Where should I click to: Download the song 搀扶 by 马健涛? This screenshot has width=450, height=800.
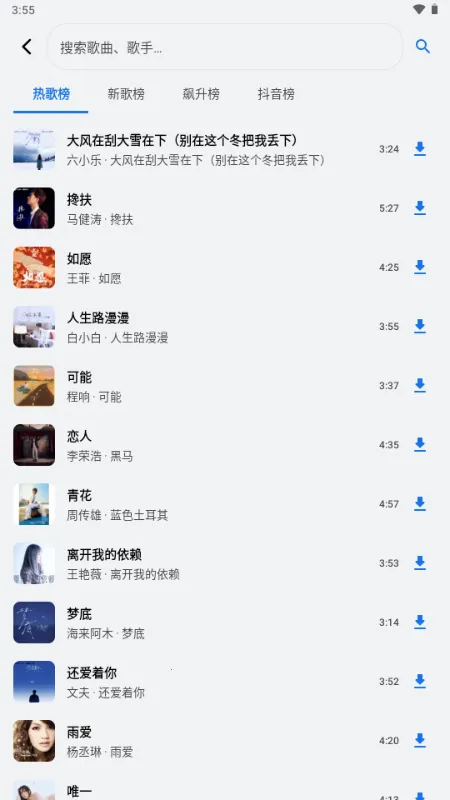click(419, 208)
